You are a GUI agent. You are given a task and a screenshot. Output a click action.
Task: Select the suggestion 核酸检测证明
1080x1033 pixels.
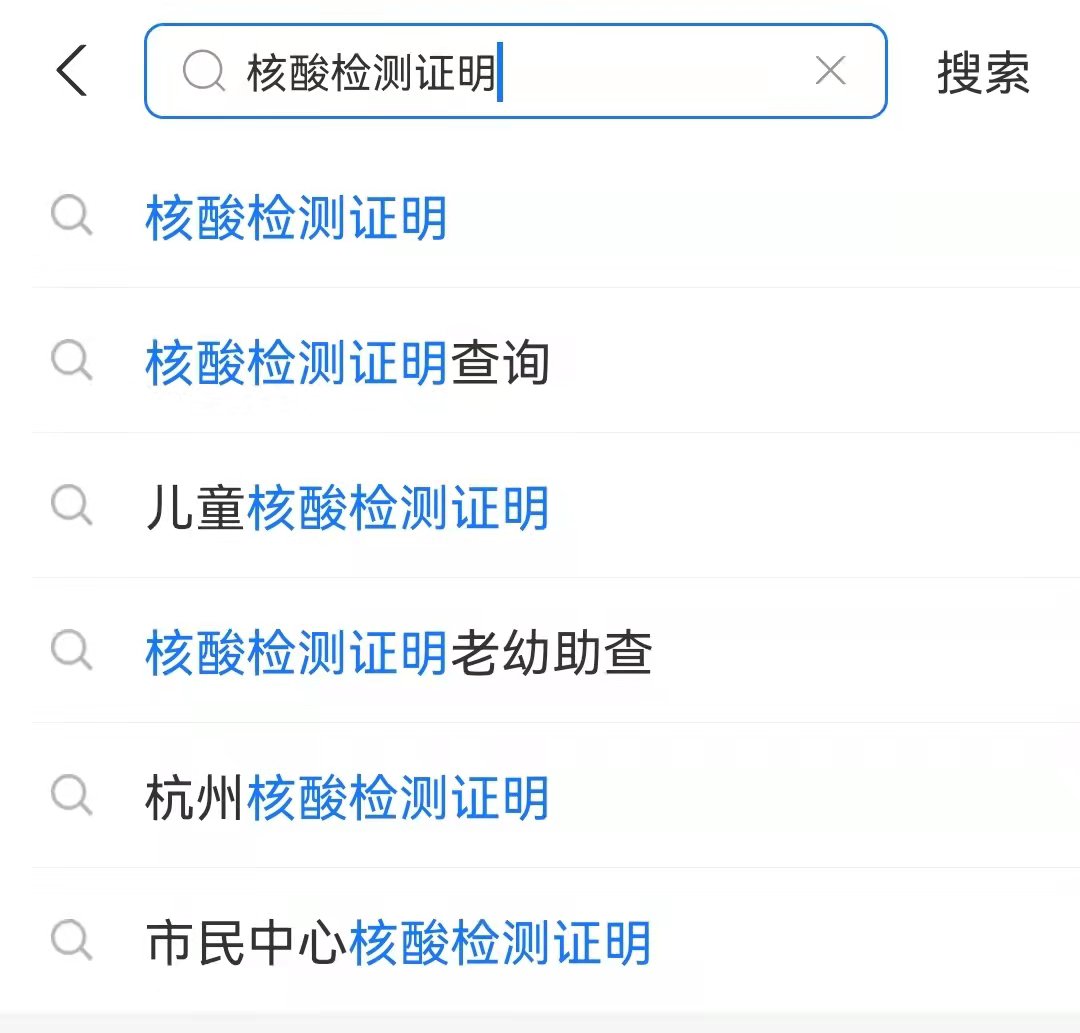(x=296, y=219)
